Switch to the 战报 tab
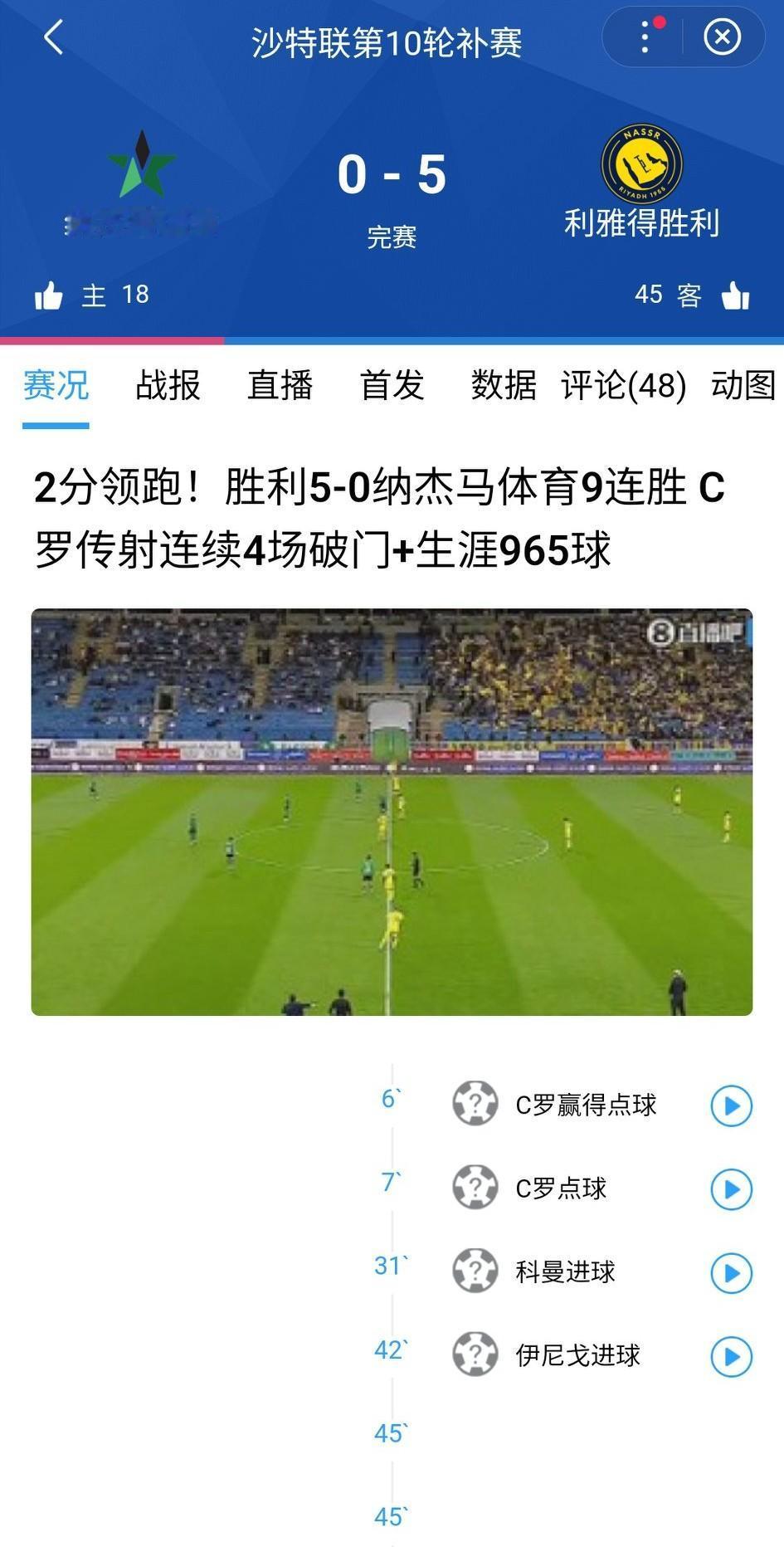This screenshot has width=784, height=1547. point(168,386)
